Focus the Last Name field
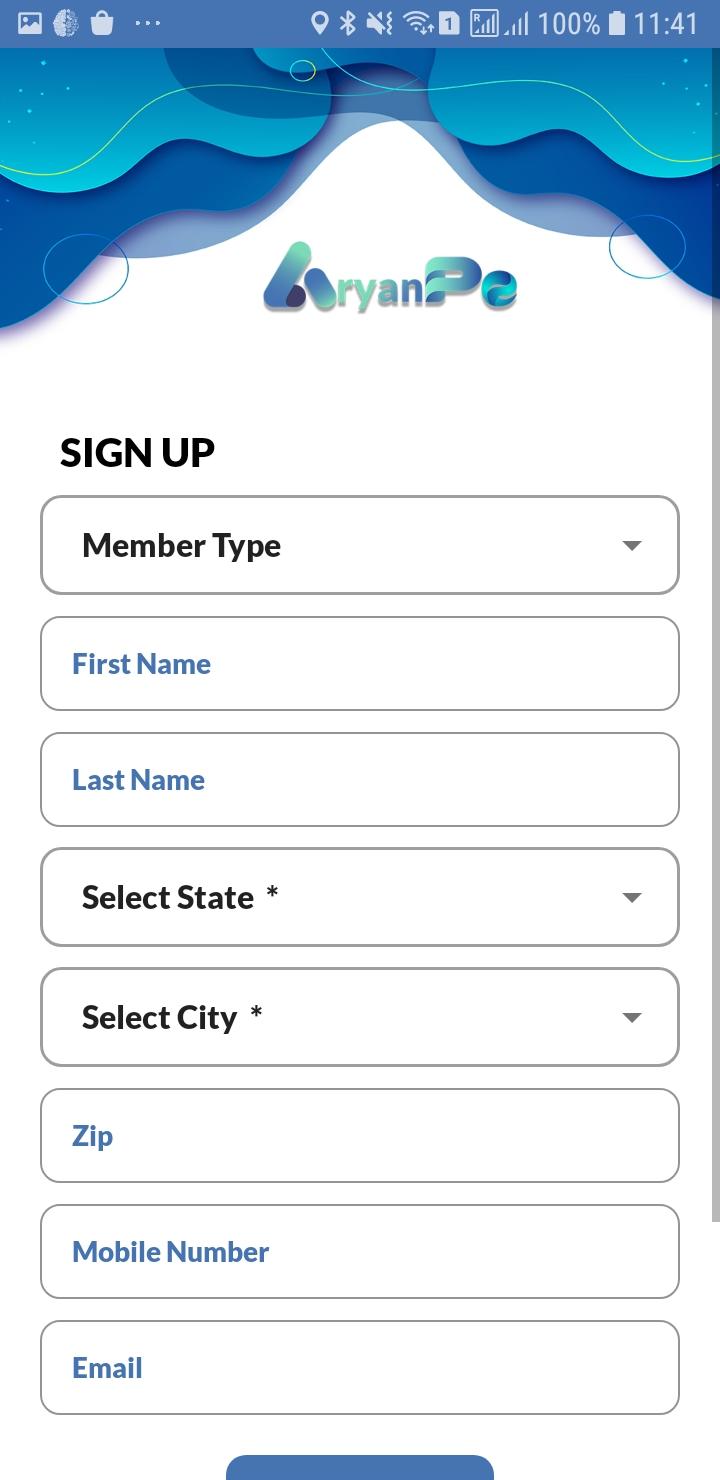Image resolution: width=720 pixels, height=1480 pixels. tap(360, 780)
